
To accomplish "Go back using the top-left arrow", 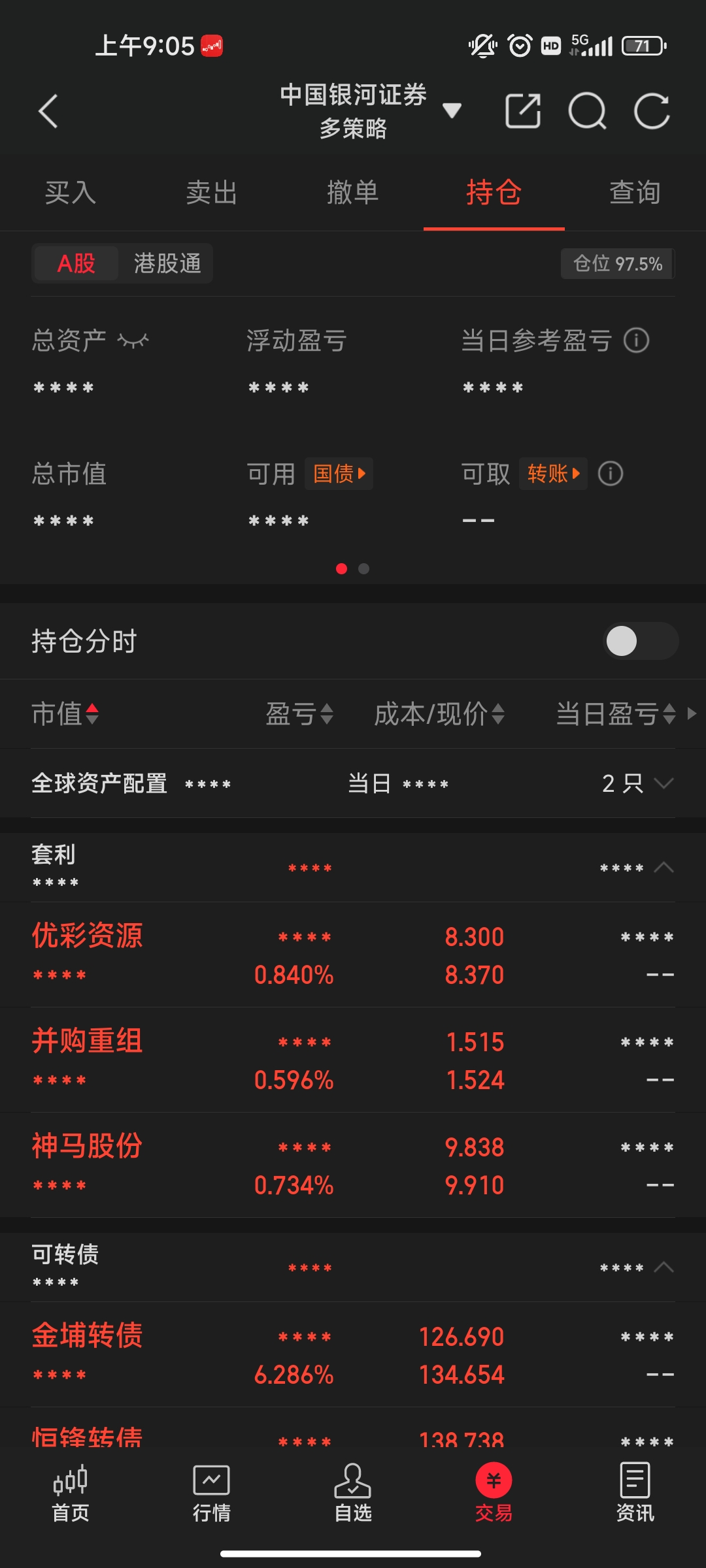I will (48, 111).
